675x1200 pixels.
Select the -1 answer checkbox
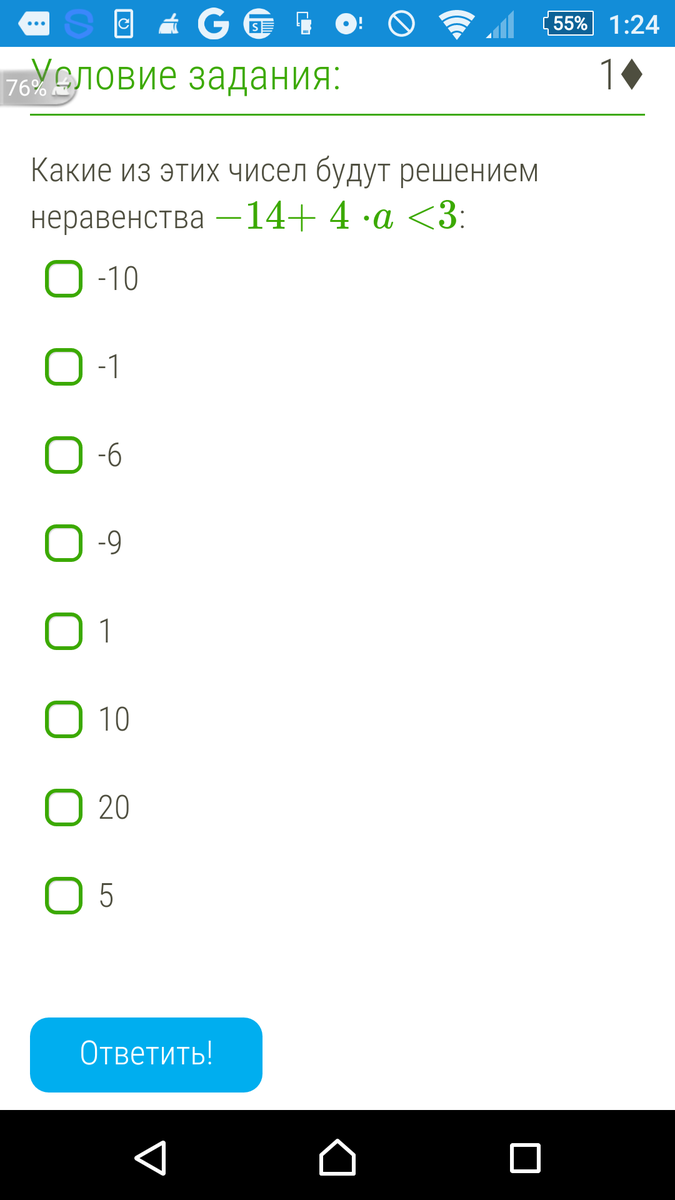point(64,367)
